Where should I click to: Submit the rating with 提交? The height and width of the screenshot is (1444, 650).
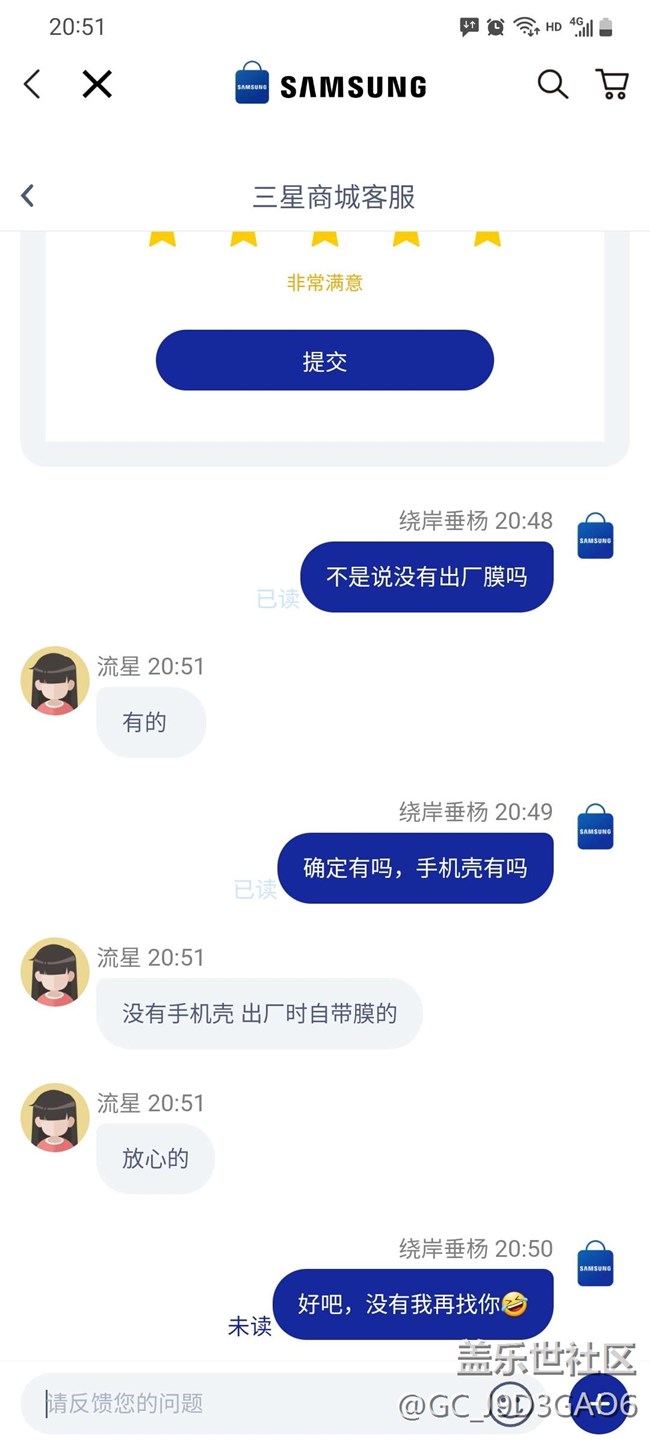pos(325,361)
